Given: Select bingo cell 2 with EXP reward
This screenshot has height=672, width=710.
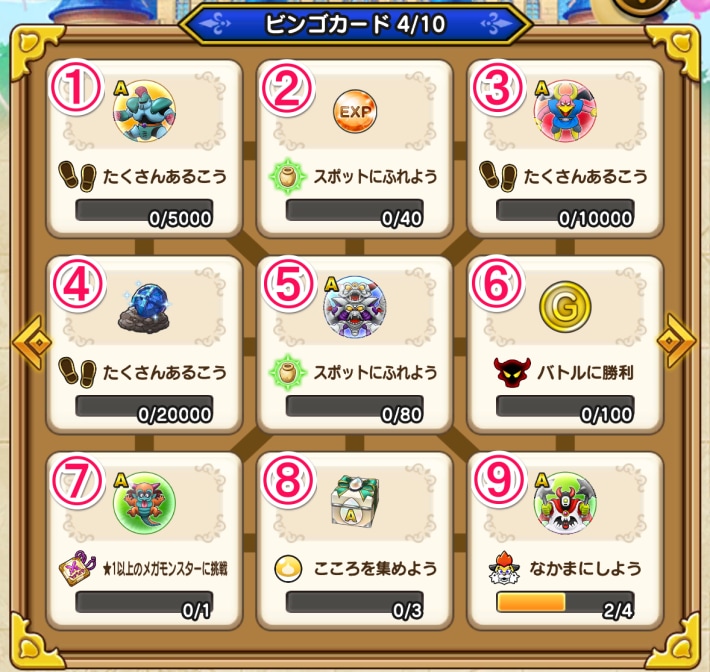Looking at the screenshot, I should click(x=355, y=148).
